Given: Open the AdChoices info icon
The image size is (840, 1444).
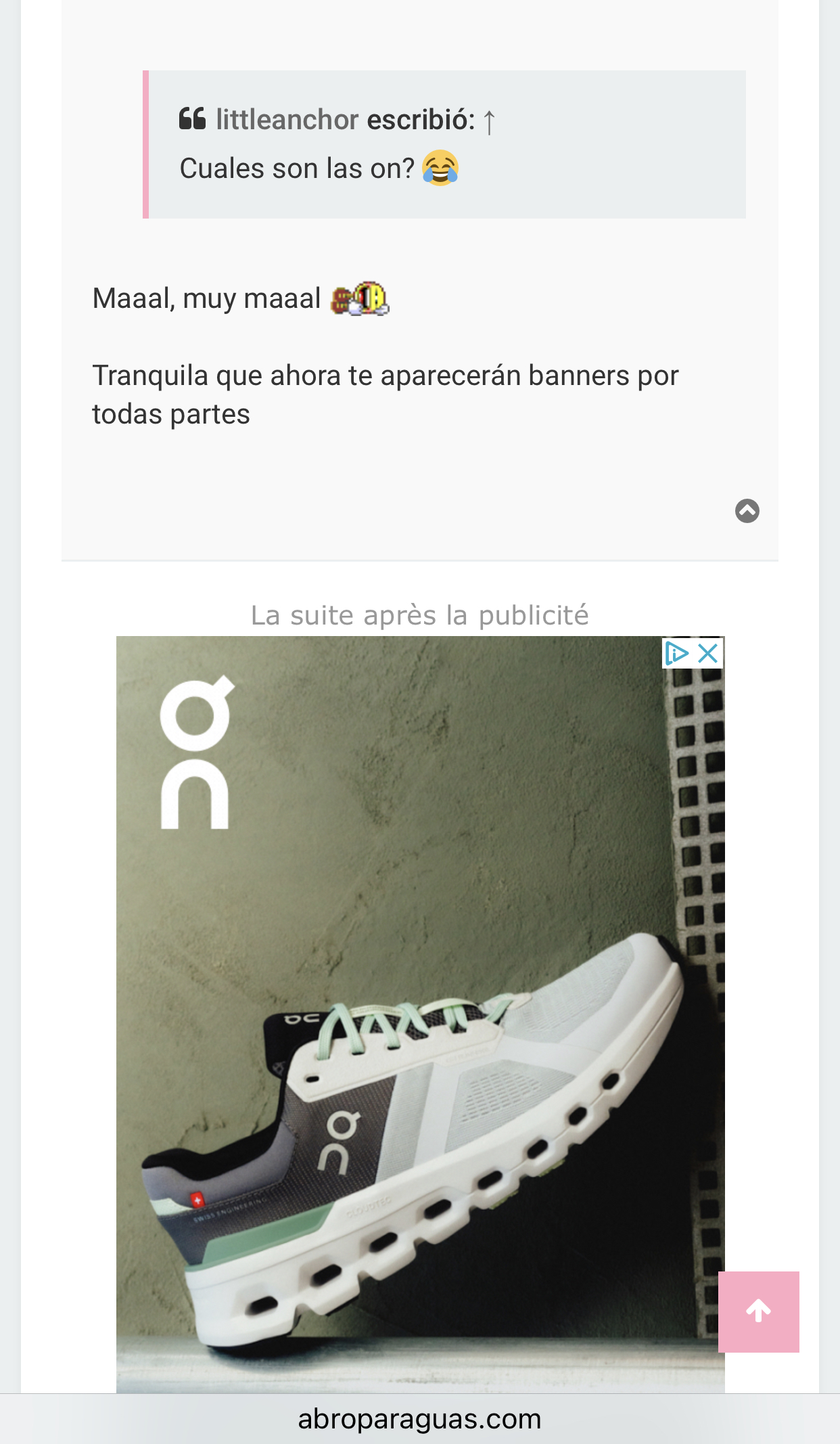Looking at the screenshot, I should 677,653.
